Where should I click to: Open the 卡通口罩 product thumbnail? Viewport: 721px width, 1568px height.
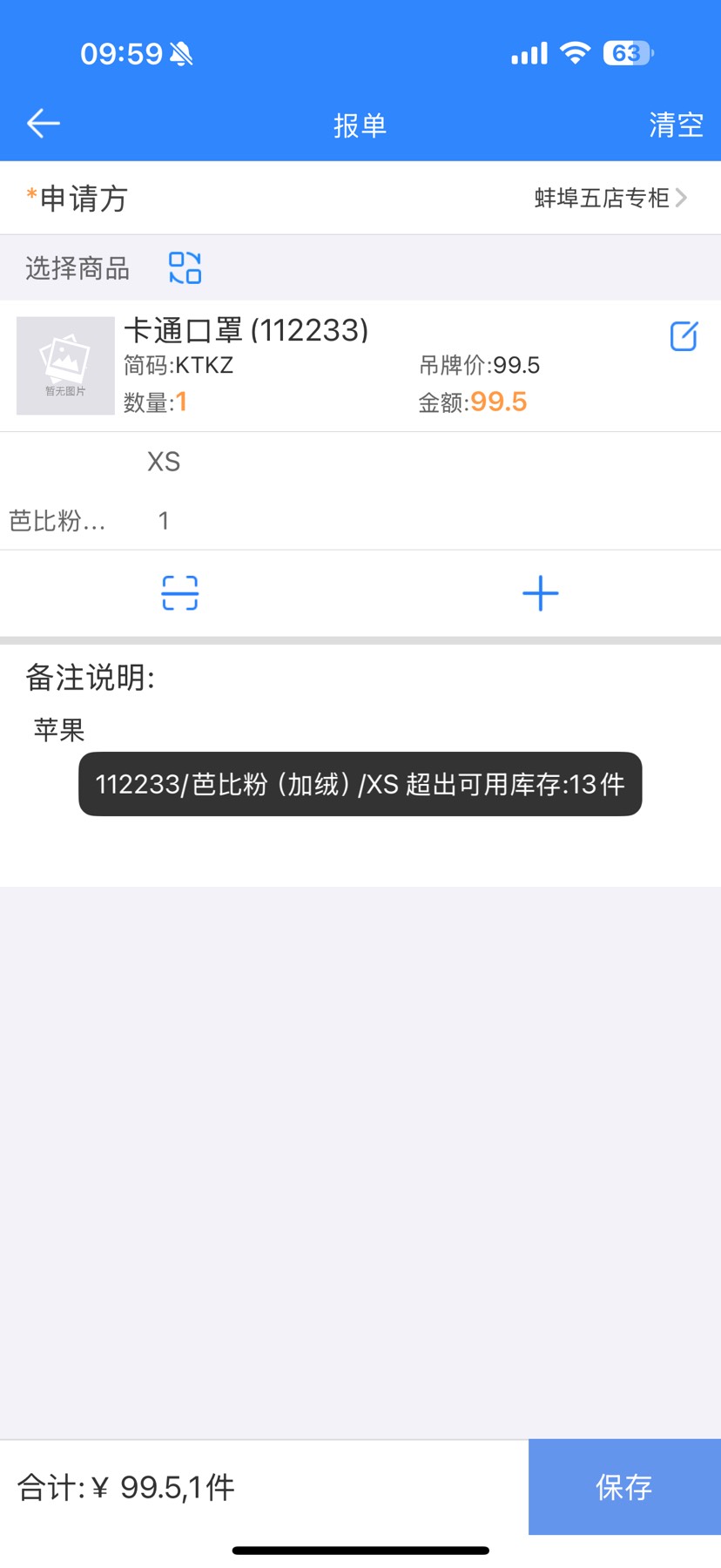66,366
